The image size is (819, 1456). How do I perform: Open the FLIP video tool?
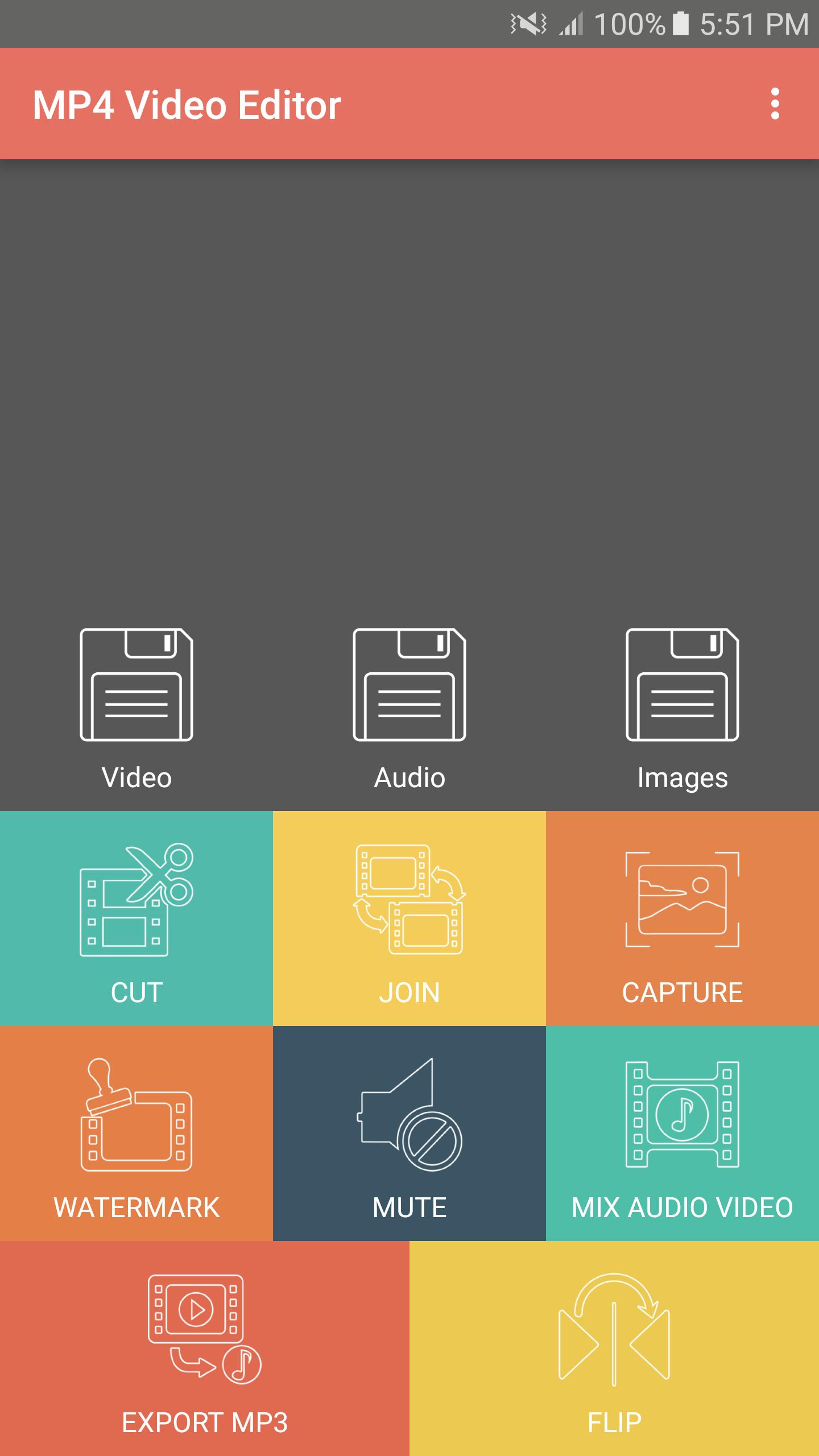pos(614,1348)
